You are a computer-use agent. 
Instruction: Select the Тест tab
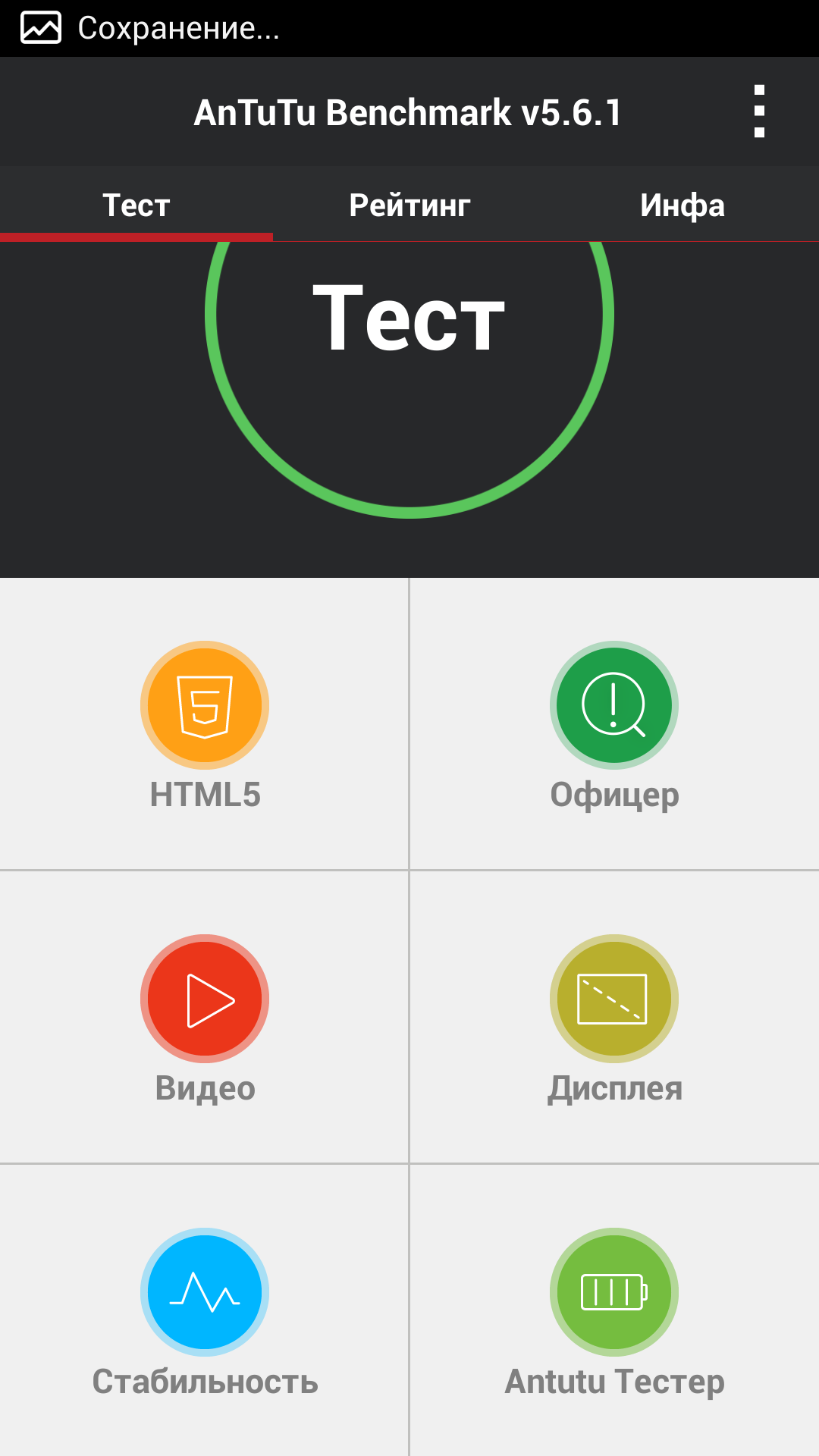pos(136,206)
